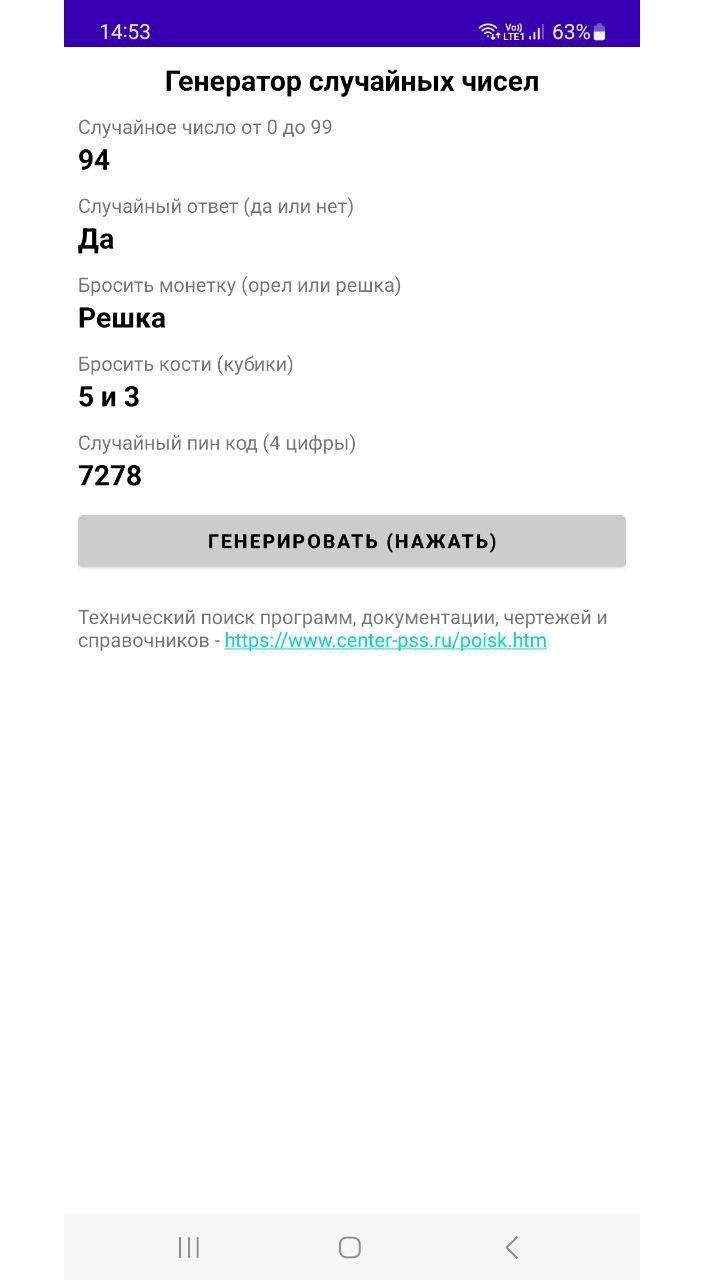Viewport: 720px width, 1280px height.
Task: Open the center-pss.ru/poisk.htm link
Action: [385, 640]
